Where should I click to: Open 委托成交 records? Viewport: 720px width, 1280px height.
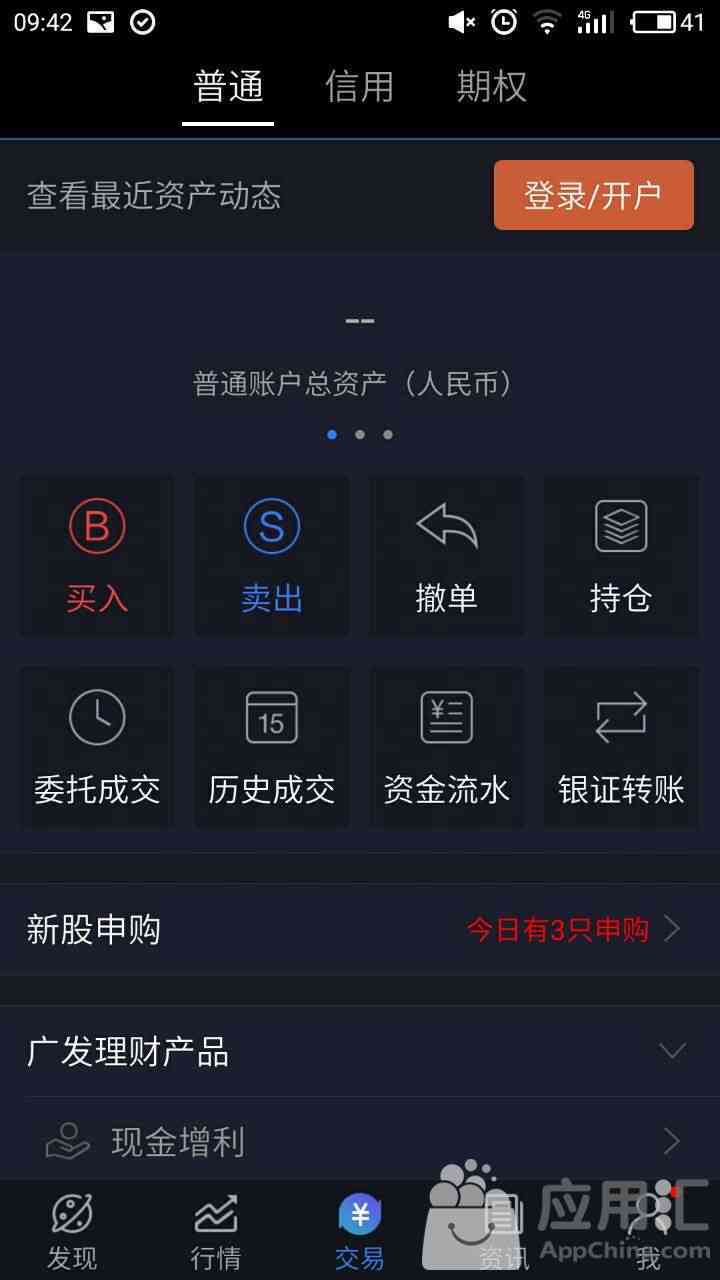pos(97,748)
